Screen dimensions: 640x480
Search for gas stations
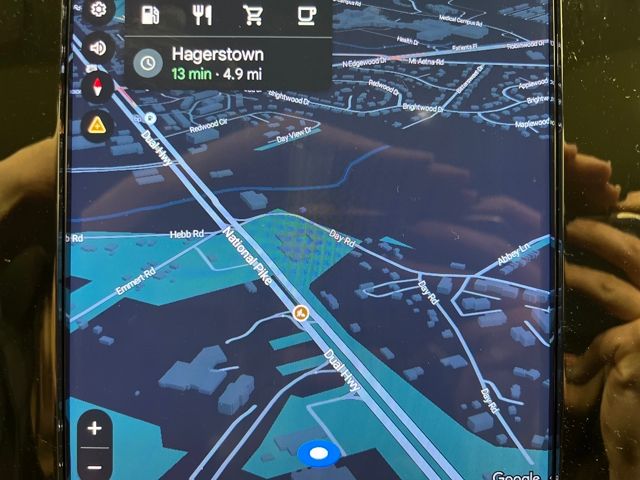click(151, 14)
